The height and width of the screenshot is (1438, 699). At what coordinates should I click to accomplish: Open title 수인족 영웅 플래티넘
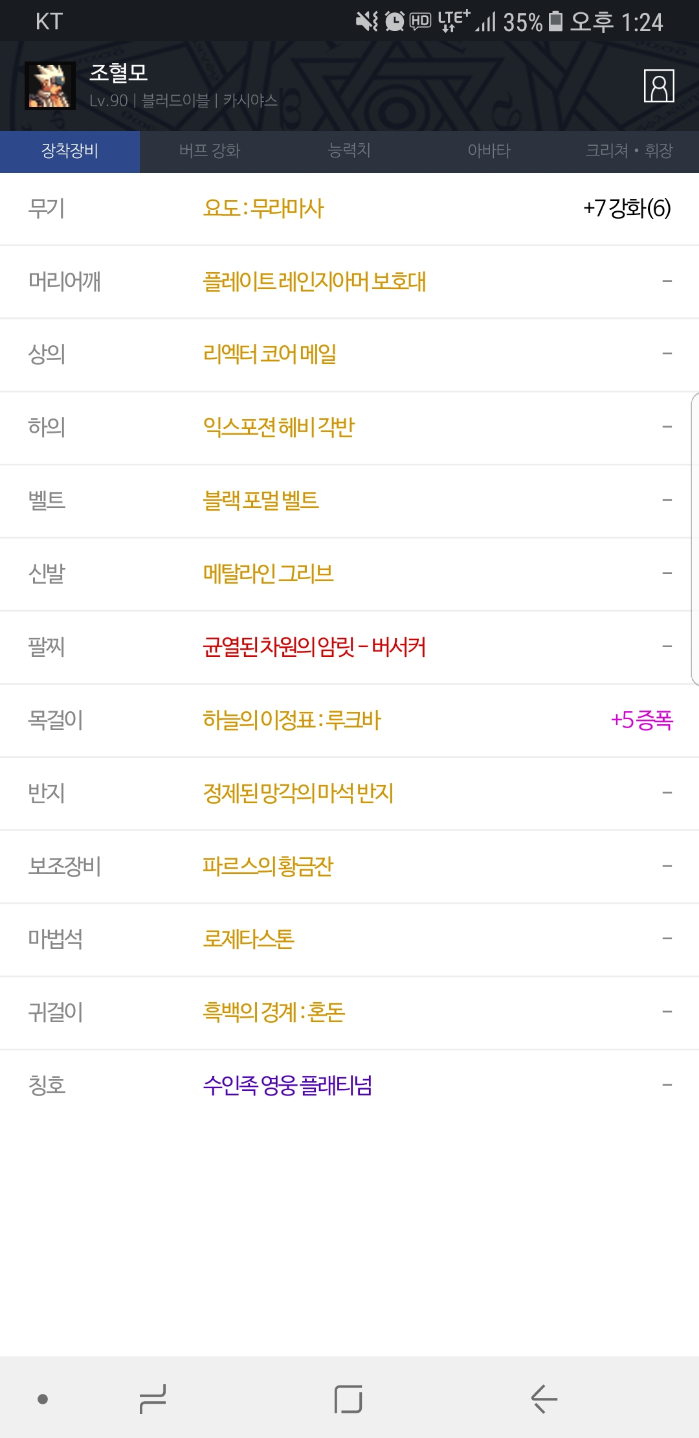click(287, 1085)
